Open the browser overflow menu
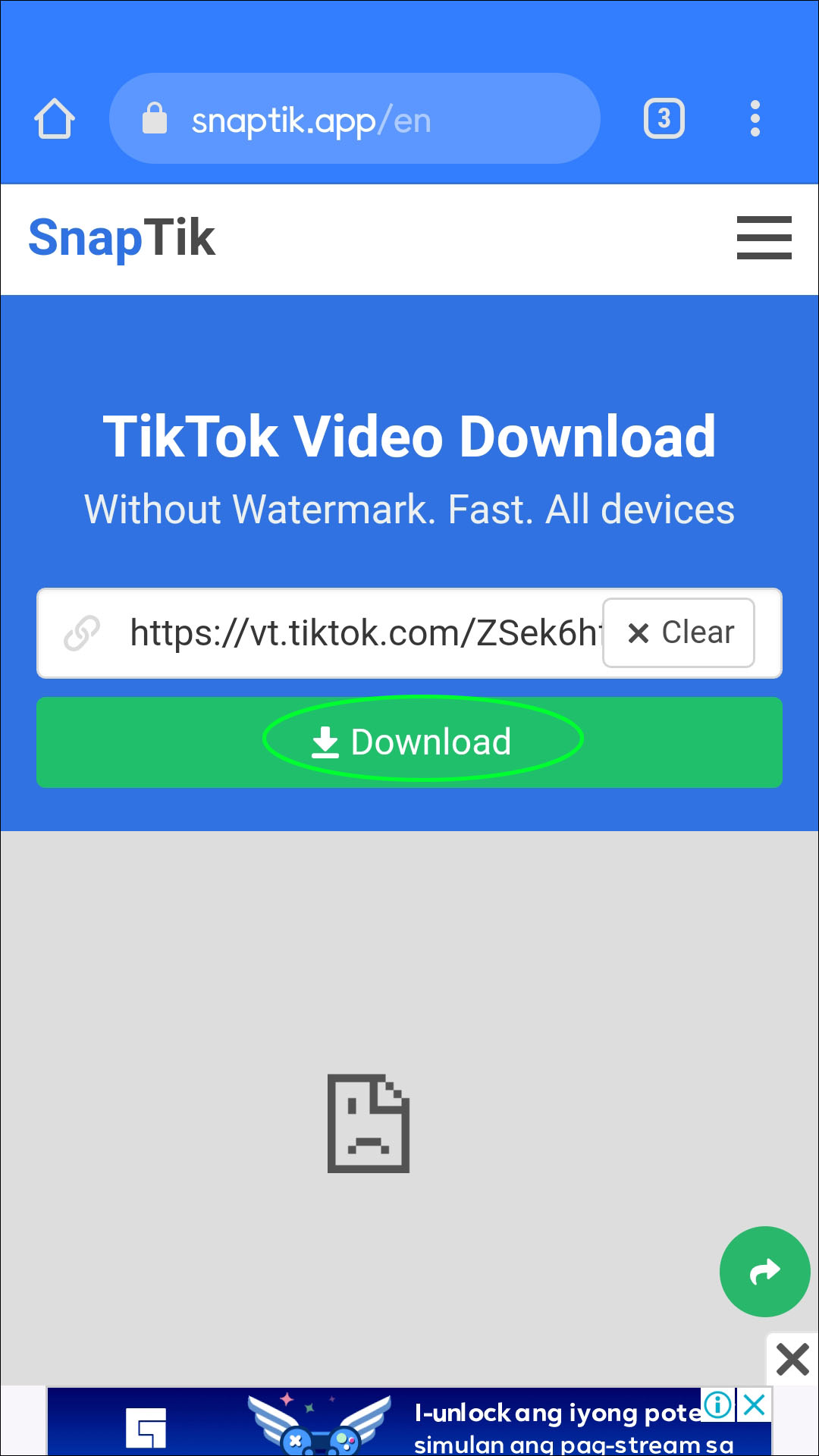This screenshot has height=1456, width=819. (x=755, y=119)
